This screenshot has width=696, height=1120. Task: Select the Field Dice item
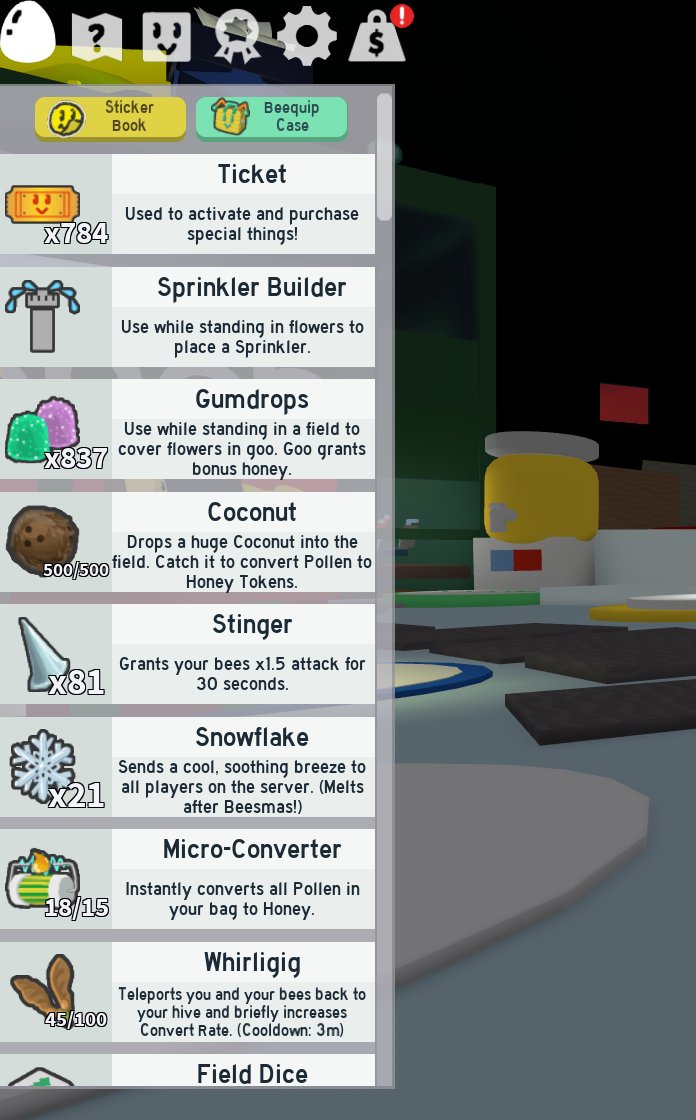[187, 1070]
